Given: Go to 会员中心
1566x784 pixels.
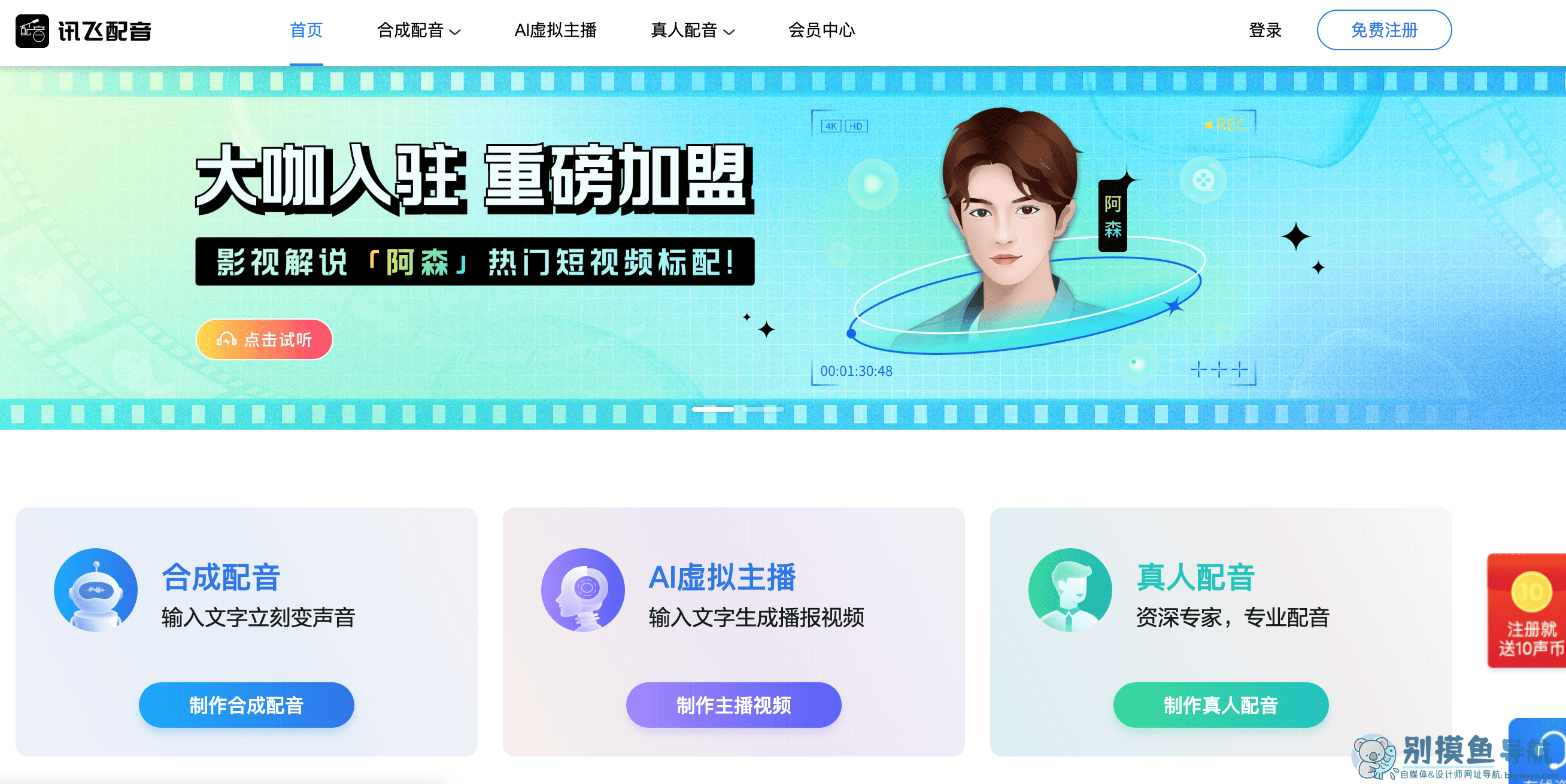Looking at the screenshot, I should pos(821,31).
